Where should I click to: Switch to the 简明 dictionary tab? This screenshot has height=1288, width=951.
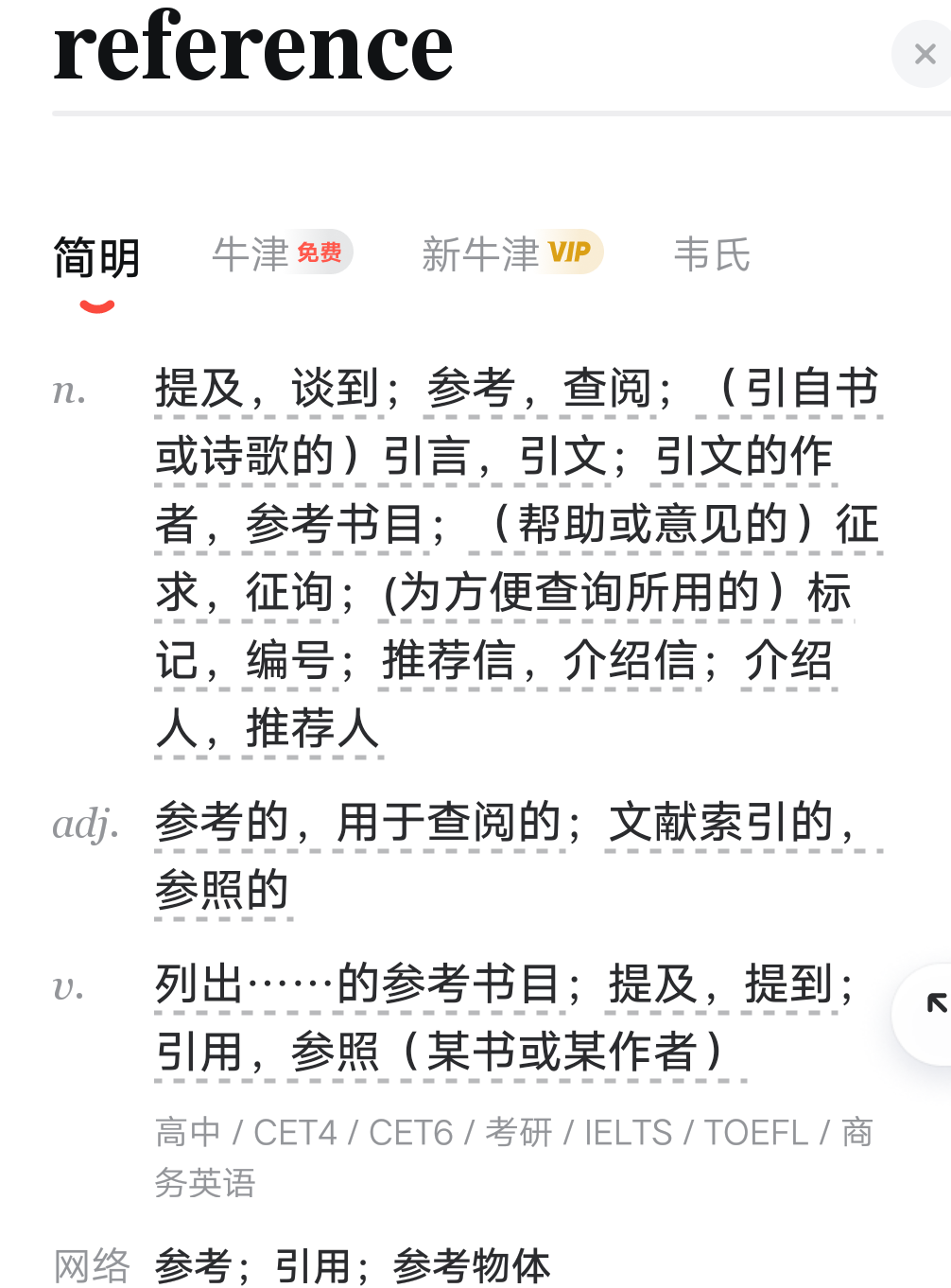[x=96, y=257]
